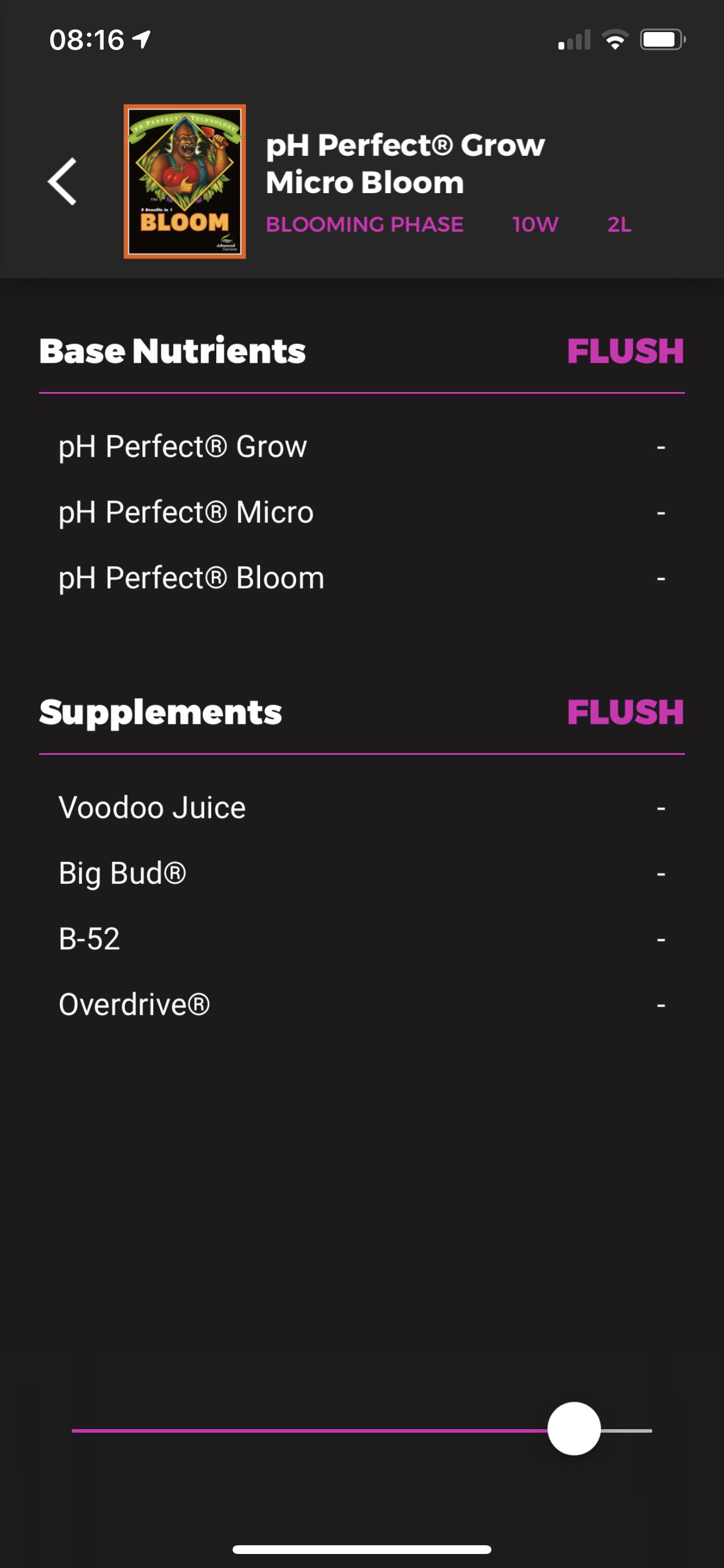Expand the pH Perfect Grow entry
Image resolution: width=724 pixels, height=1568 pixels.
coord(181,446)
